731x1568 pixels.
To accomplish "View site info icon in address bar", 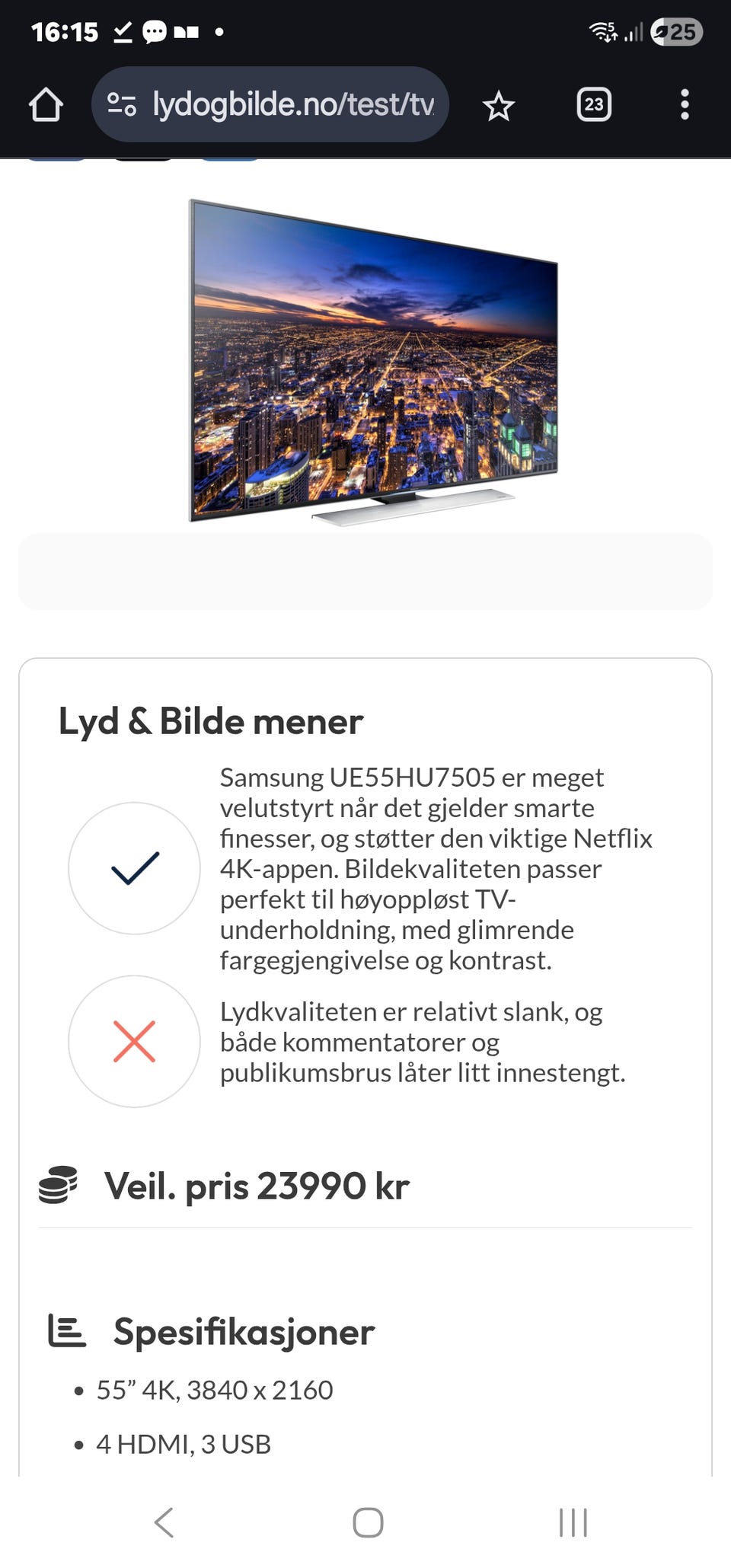I will pos(121,104).
